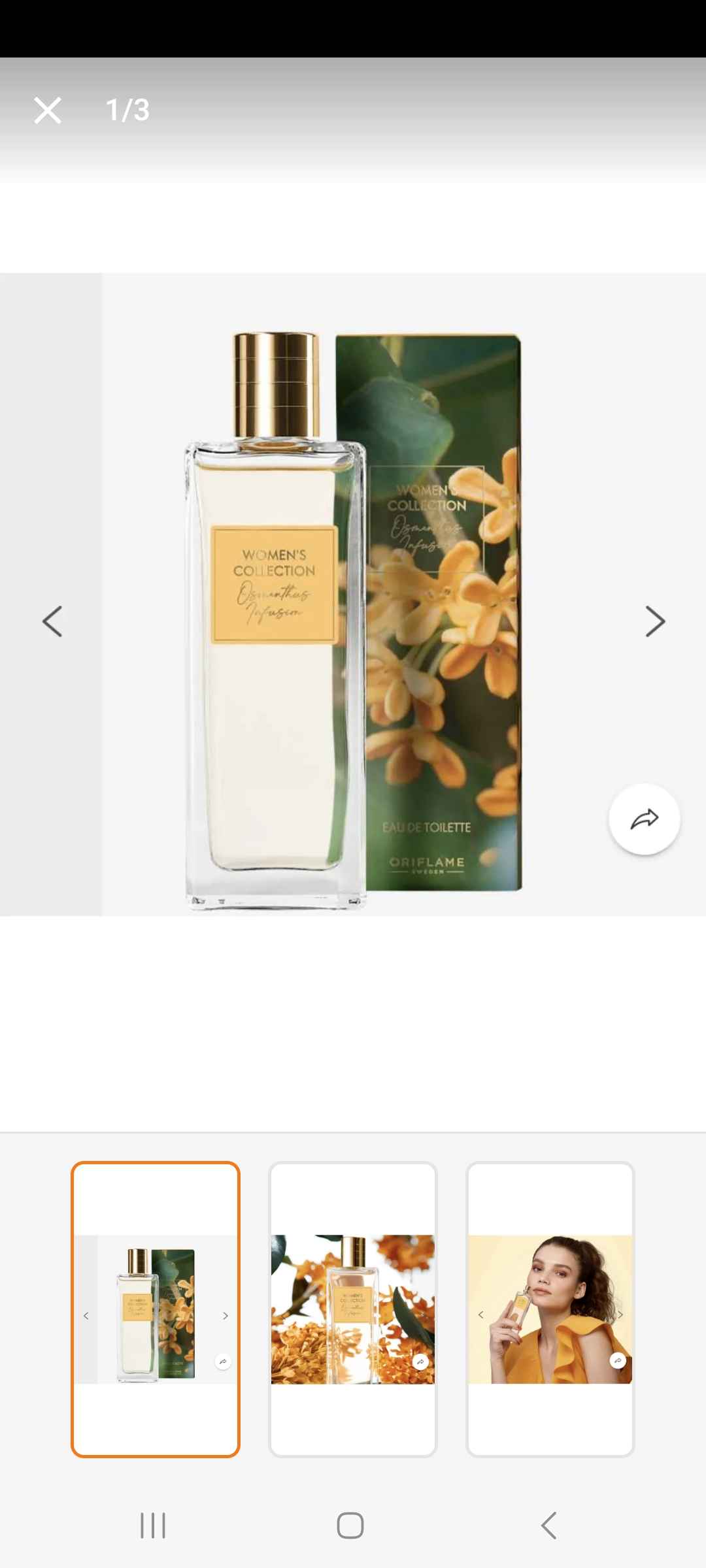Image resolution: width=706 pixels, height=1568 pixels.
Task: Go to the previous product image
Action: click(x=52, y=621)
